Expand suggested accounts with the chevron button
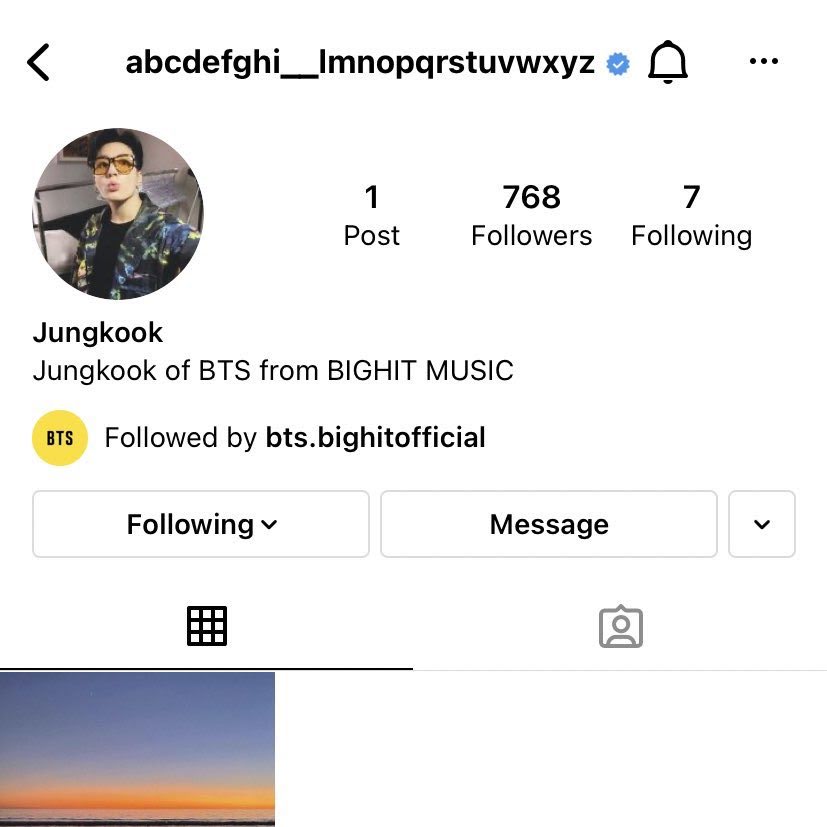This screenshot has width=827, height=827. click(762, 524)
